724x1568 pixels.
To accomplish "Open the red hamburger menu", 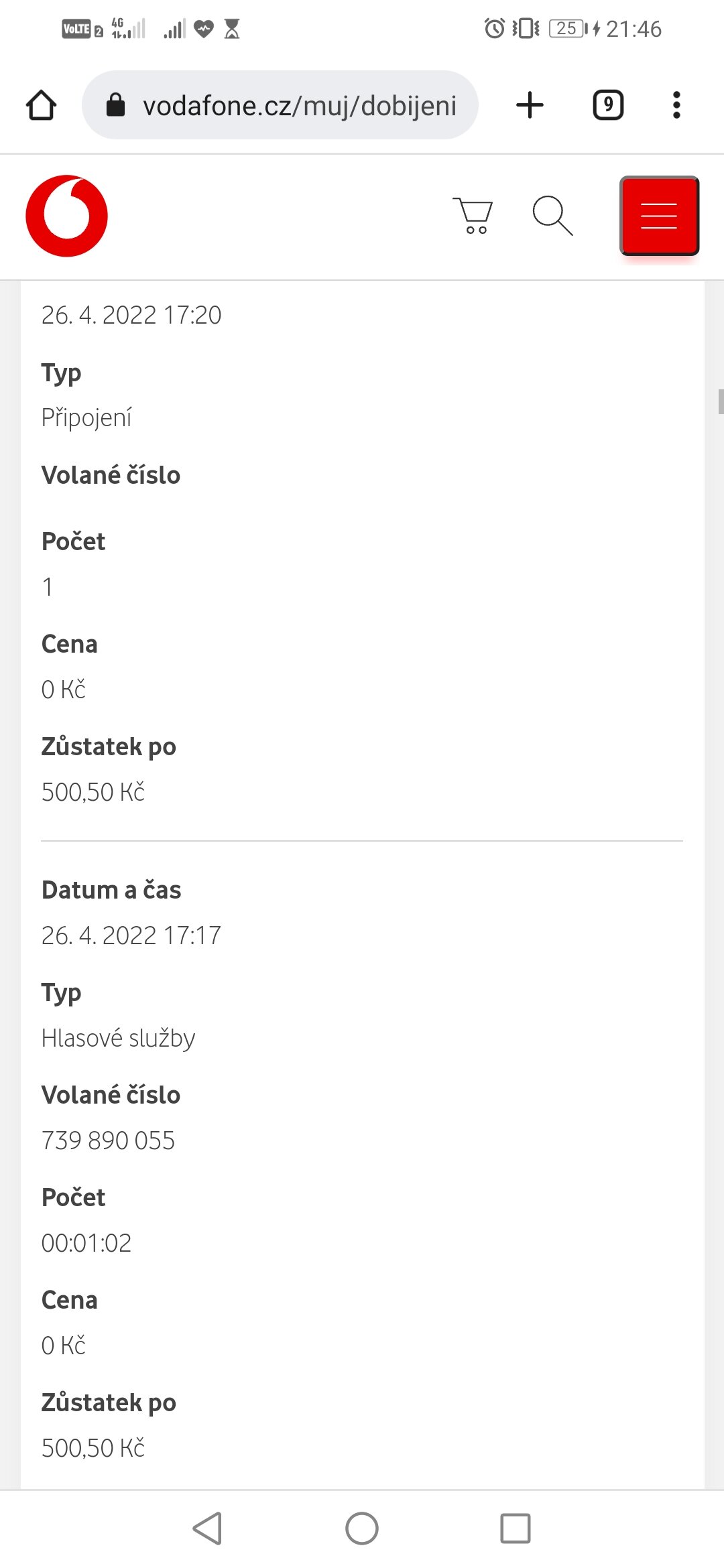I will (x=659, y=216).
